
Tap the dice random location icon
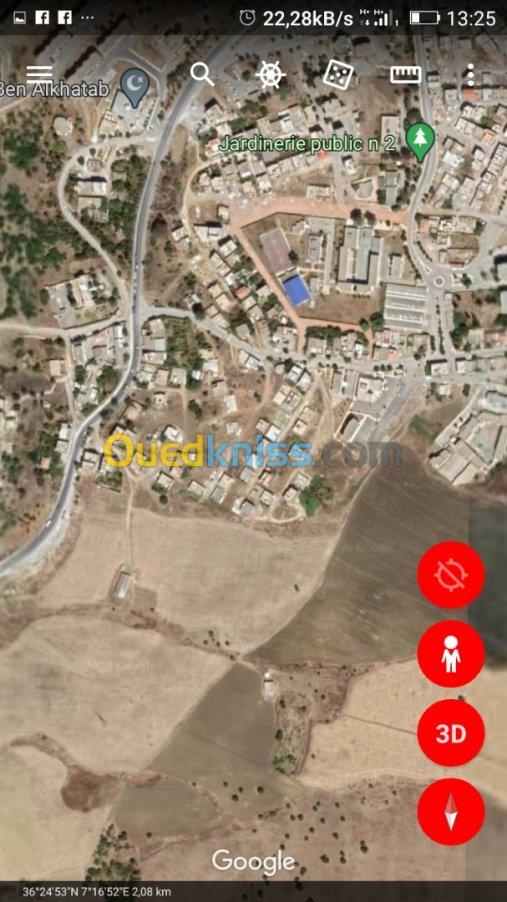(338, 75)
